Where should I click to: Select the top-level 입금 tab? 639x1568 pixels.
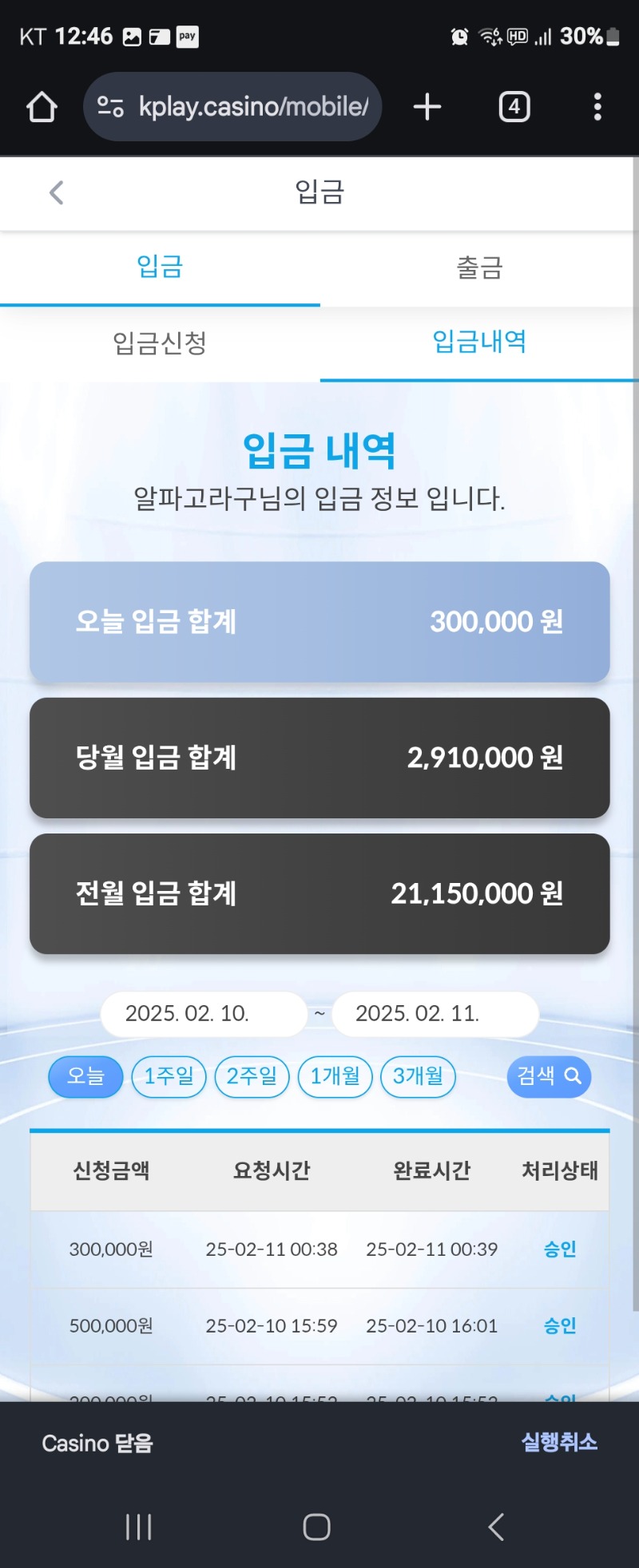tap(160, 267)
